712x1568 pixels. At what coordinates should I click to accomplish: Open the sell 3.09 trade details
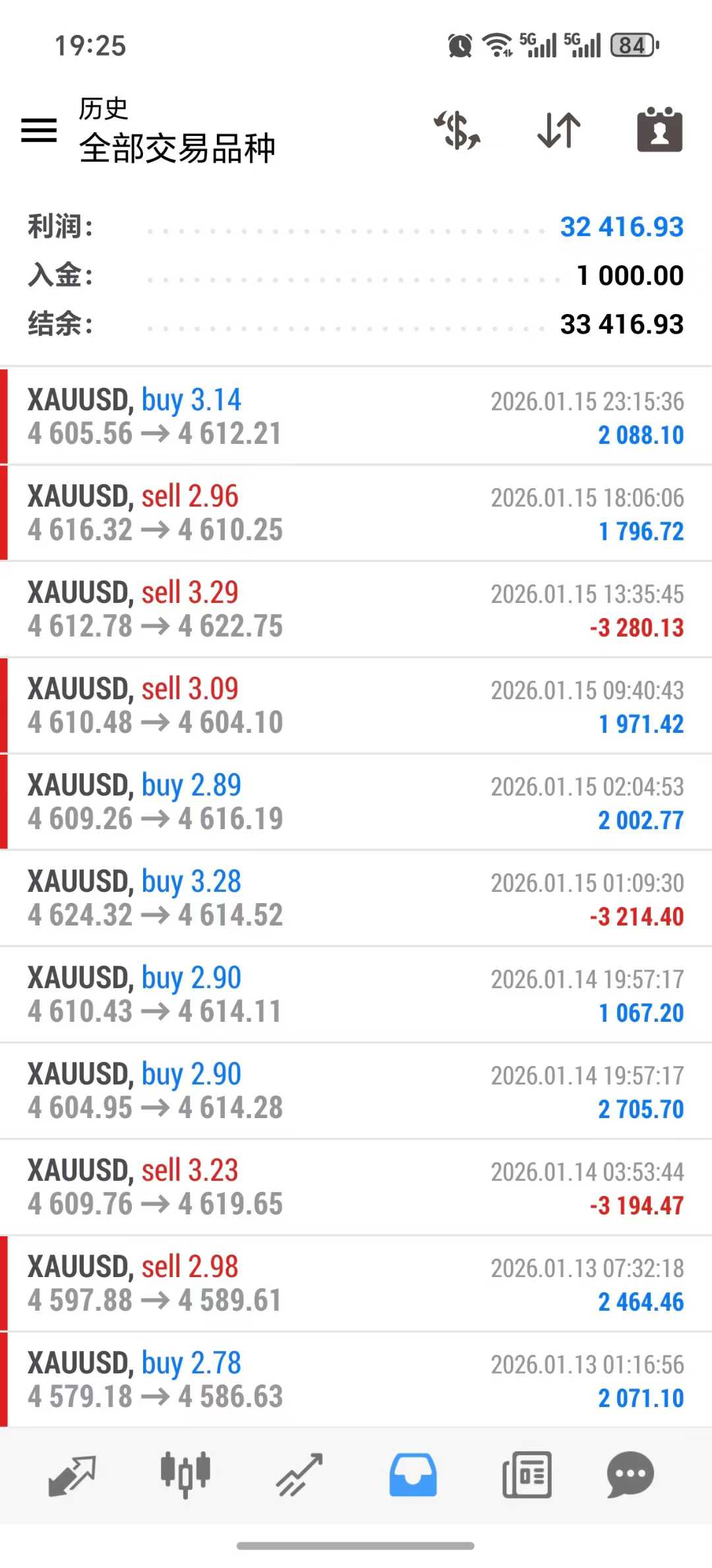[x=356, y=705]
